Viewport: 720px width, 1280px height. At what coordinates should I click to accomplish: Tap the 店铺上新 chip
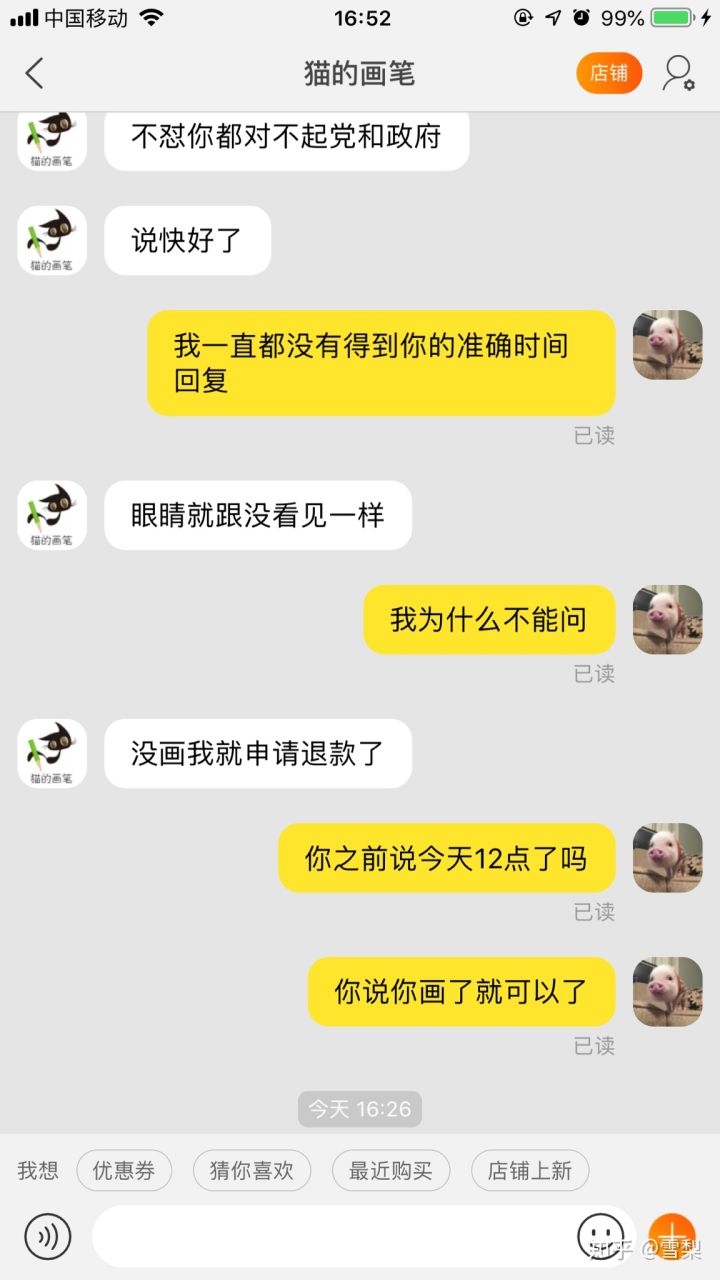click(x=529, y=1171)
